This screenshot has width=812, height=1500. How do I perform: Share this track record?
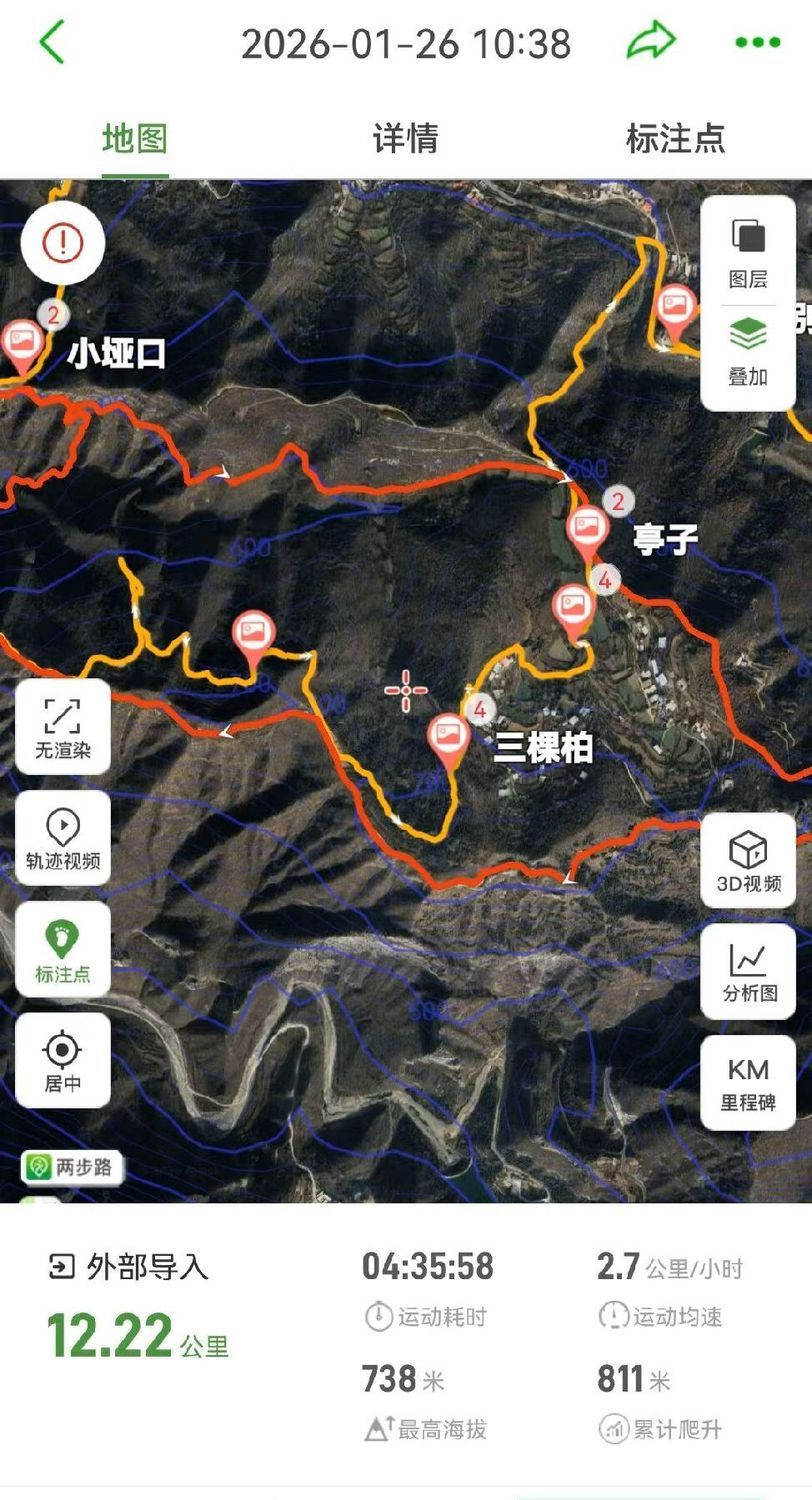click(x=651, y=42)
